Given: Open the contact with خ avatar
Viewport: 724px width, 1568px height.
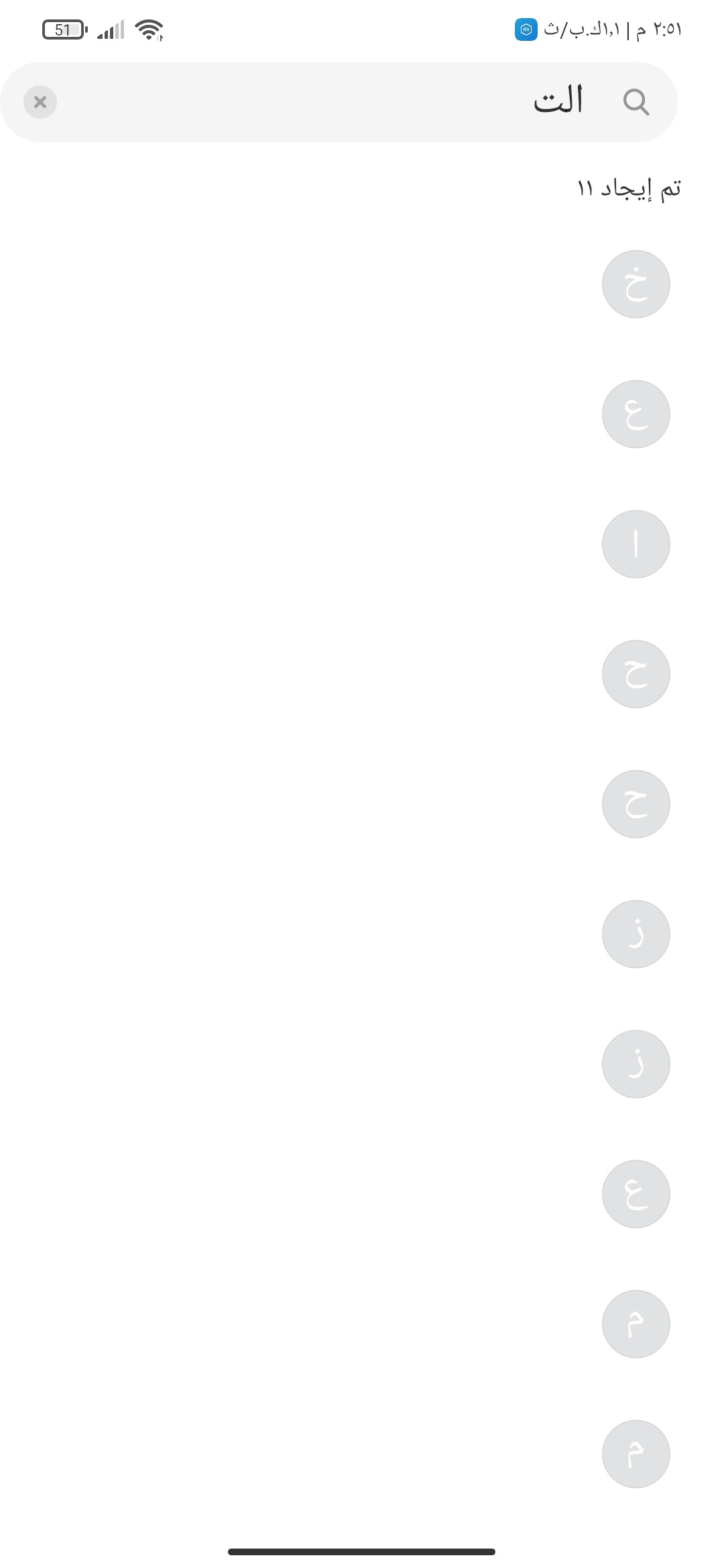Looking at the screenshot, I should tap(636, 284).
